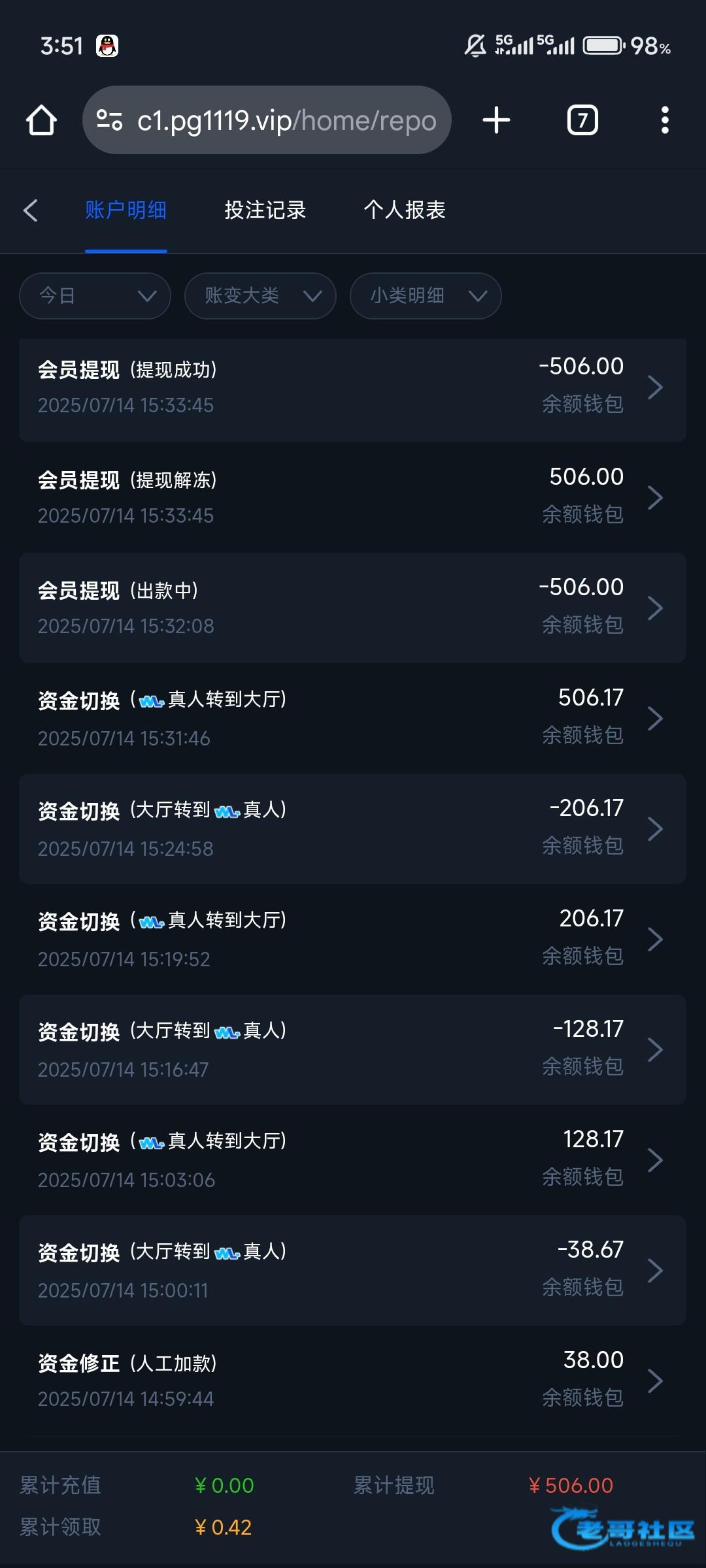This screenshot has width=706, height=1568.
Task: Go back using the left arrow
Action: 31,210
